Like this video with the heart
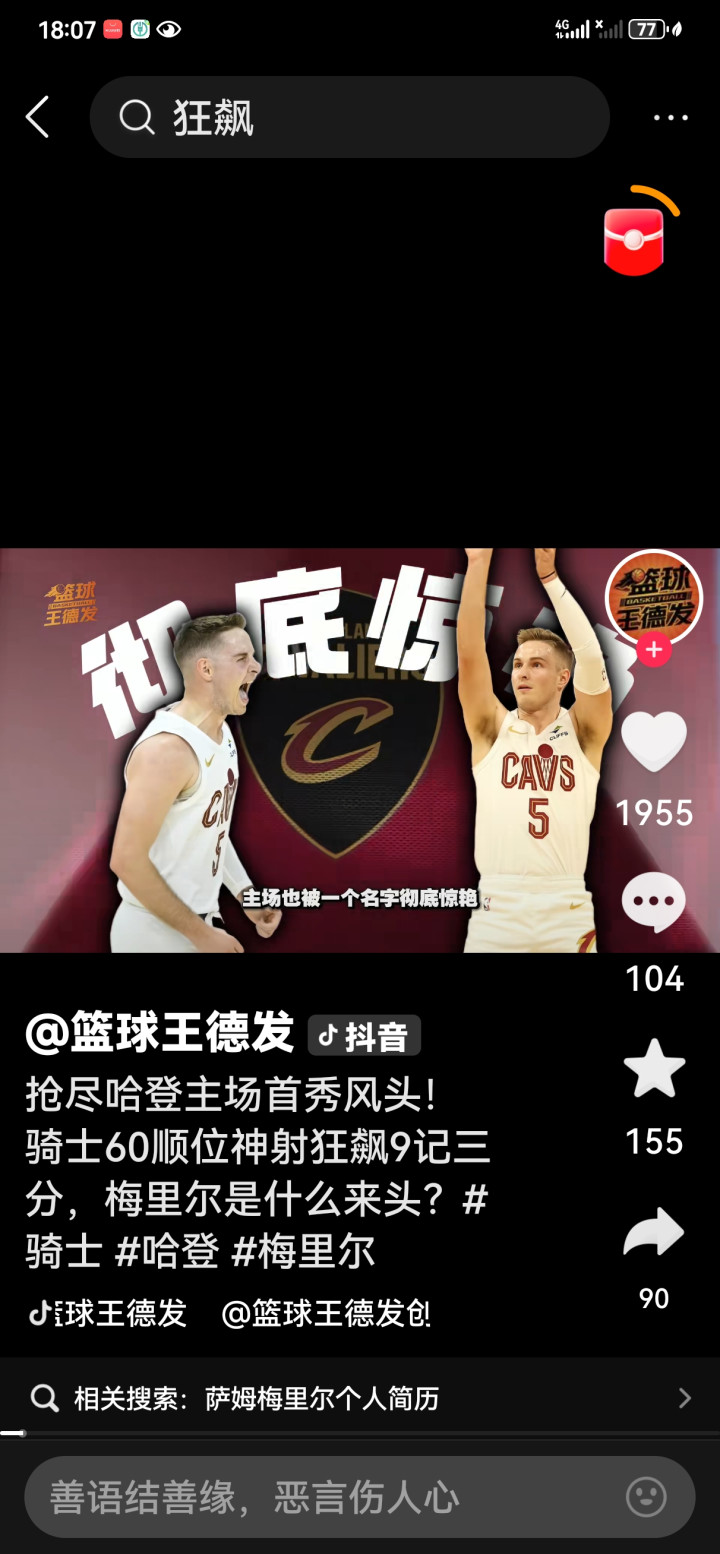720x1554 pixels. click(654, 741)
